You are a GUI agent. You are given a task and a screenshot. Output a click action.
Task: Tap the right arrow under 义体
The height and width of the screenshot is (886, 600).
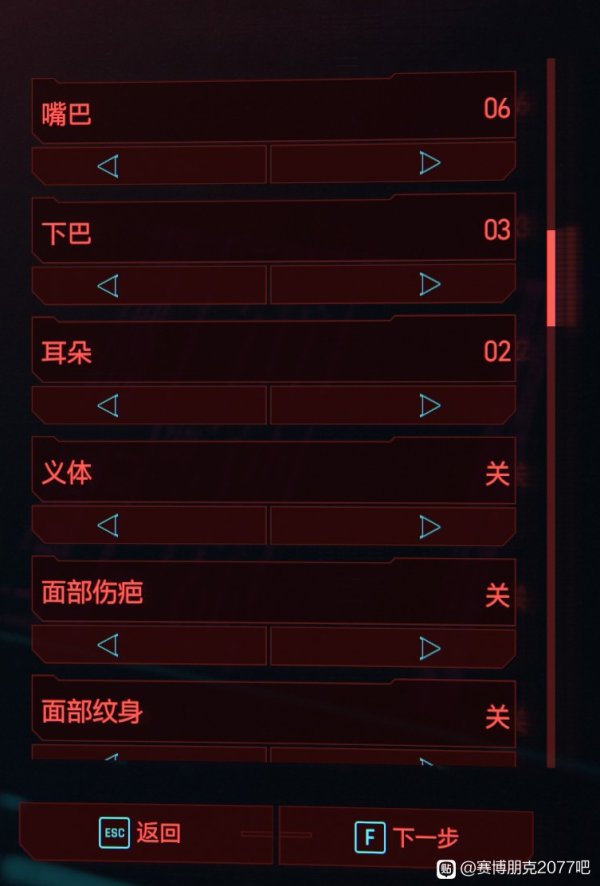[x=430, y=526]
